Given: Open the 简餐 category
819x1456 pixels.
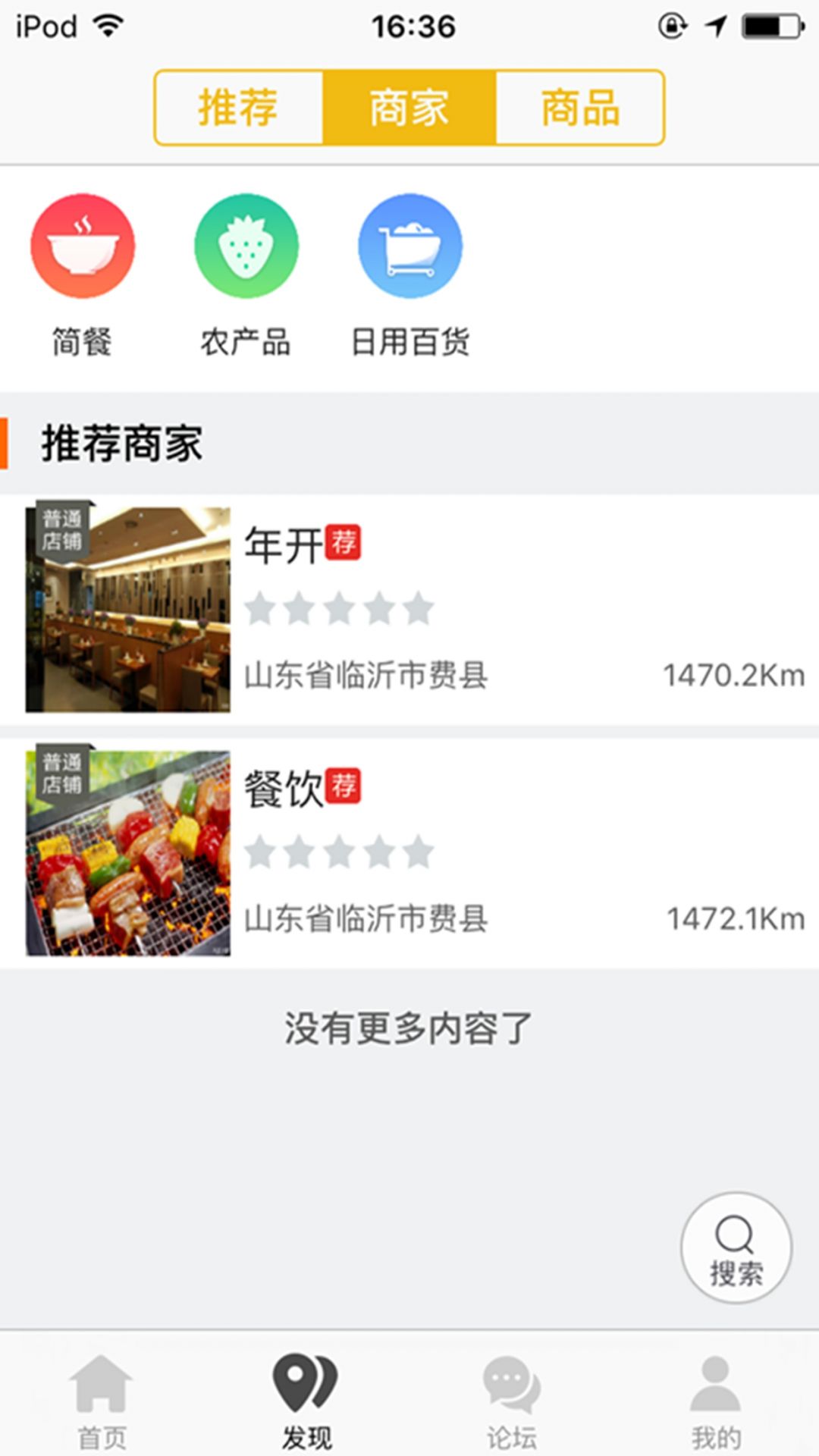Looking at the screenshot, I should click(x=83, y=273).
